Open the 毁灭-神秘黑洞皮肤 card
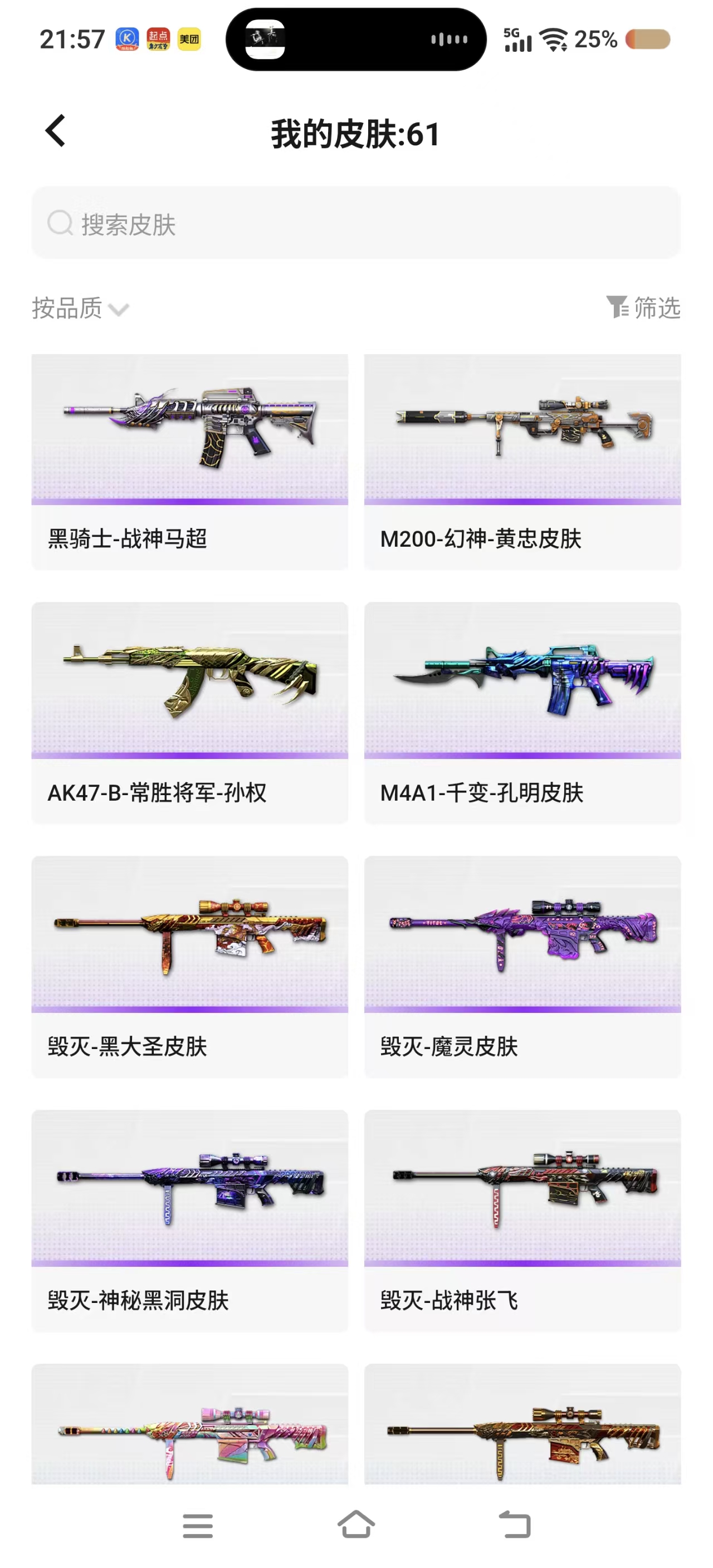 coord(189,1221)
